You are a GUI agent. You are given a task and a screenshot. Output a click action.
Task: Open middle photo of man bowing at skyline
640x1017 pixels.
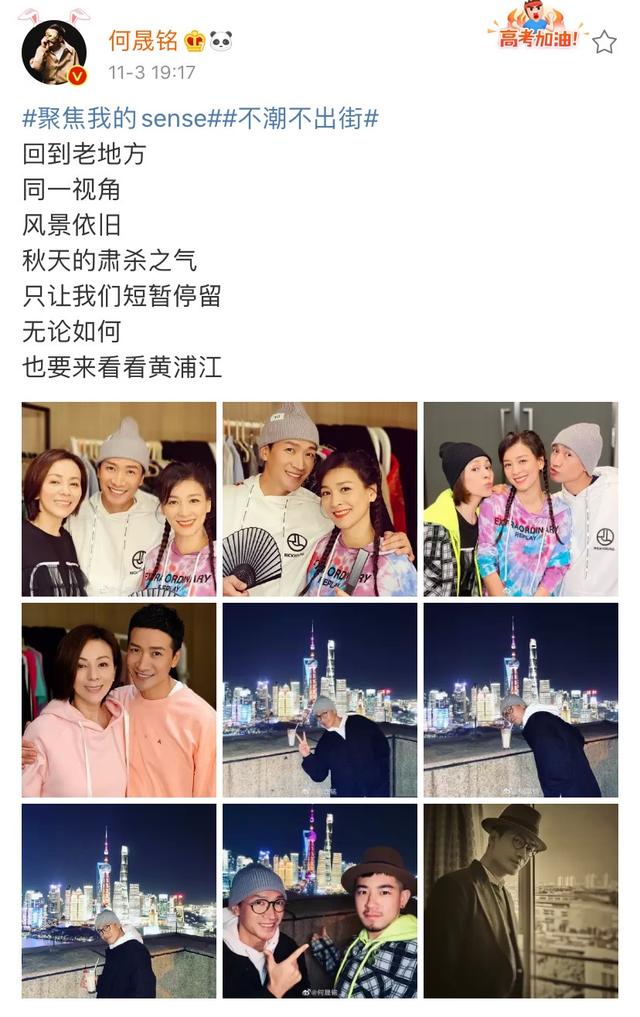320,699
